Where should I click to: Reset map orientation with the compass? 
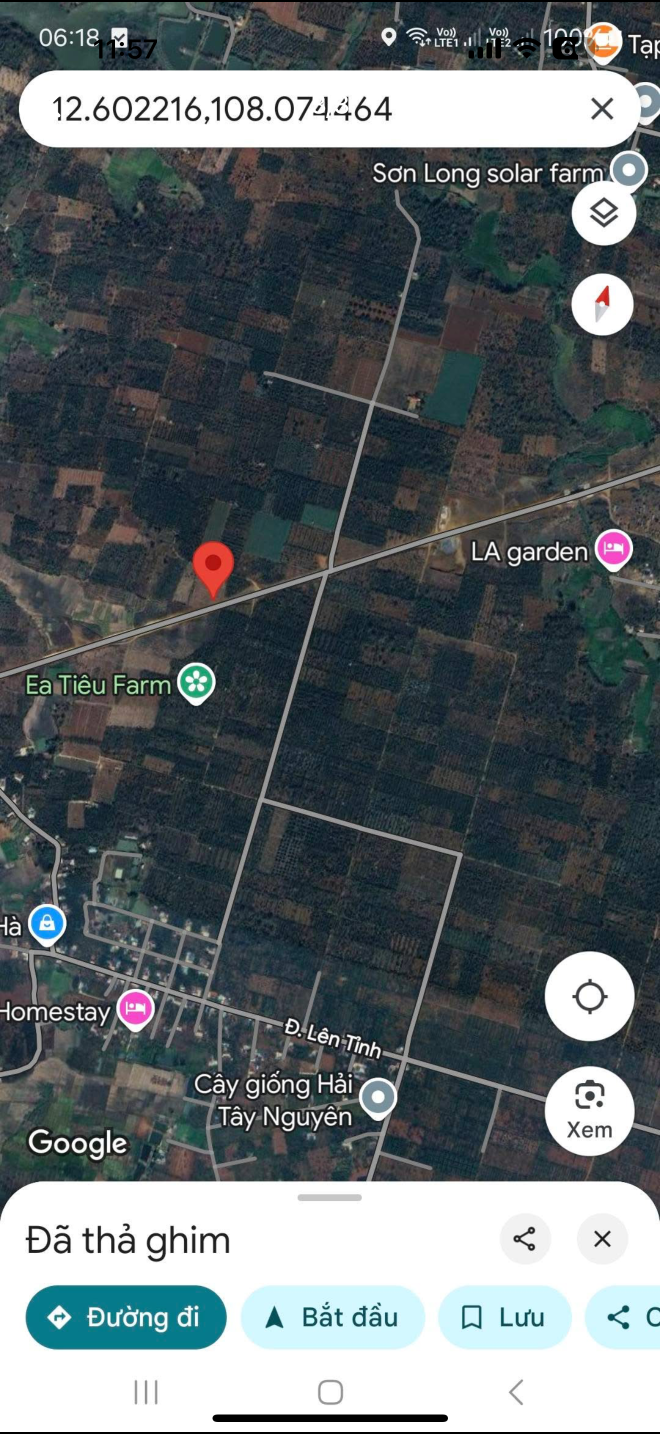pyautogui.click(x=602, y=304)
